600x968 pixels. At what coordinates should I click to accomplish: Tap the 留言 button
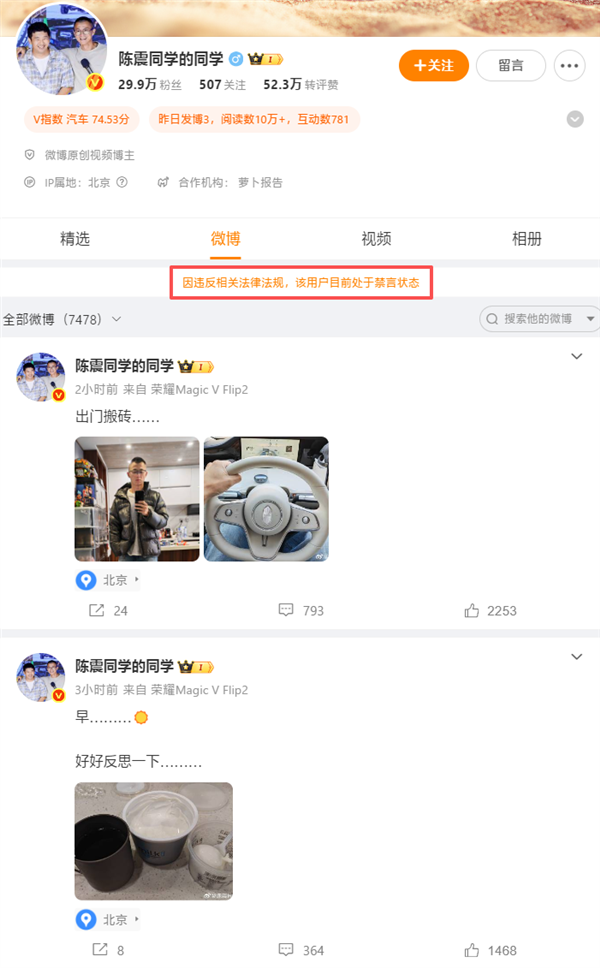510,66
